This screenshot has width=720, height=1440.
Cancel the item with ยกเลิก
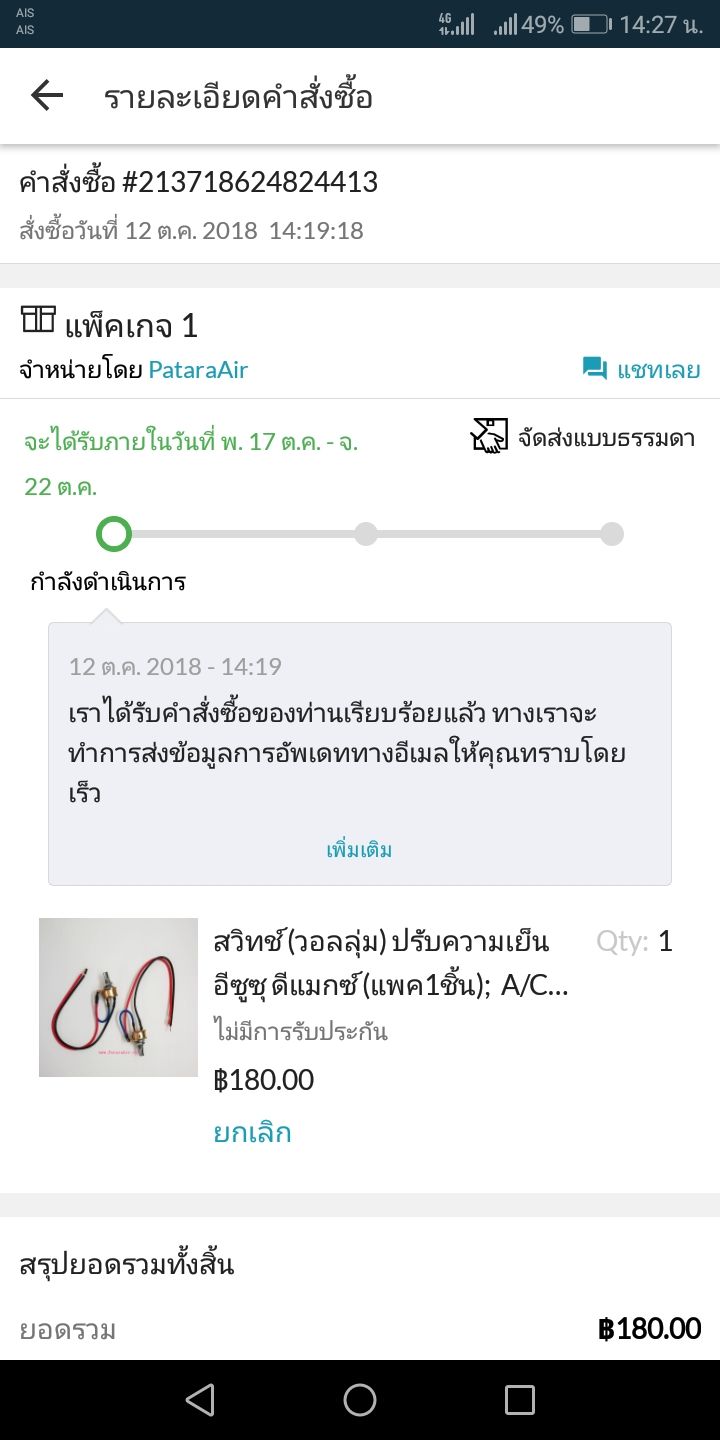tap(252, 1133)
